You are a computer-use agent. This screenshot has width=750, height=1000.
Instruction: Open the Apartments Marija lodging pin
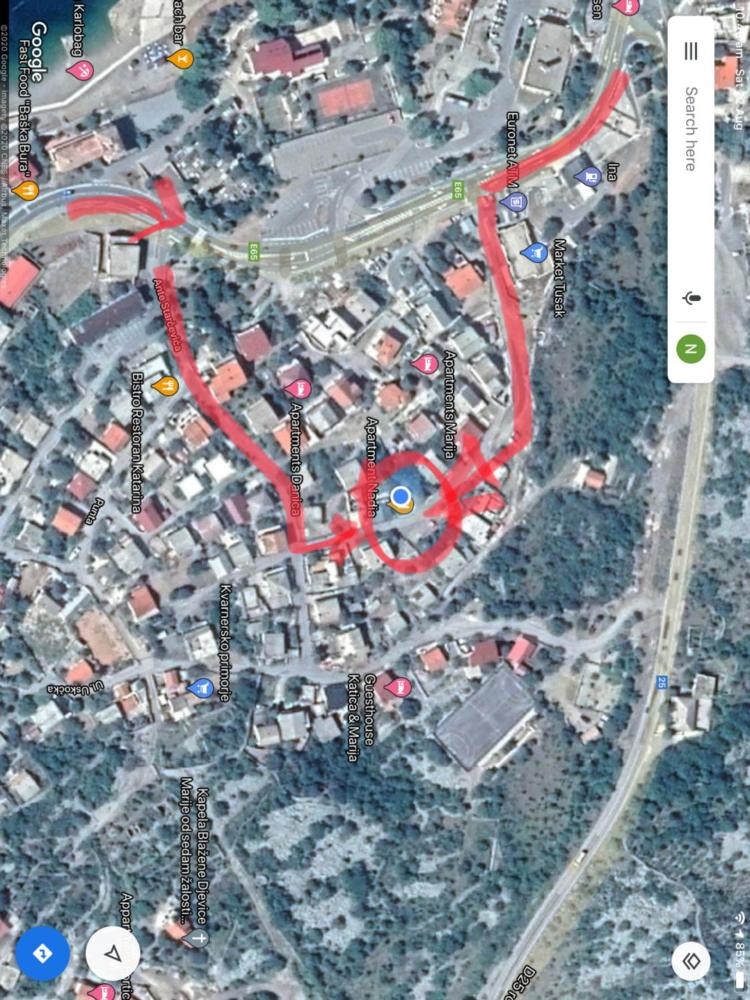(x=423, y=363)
